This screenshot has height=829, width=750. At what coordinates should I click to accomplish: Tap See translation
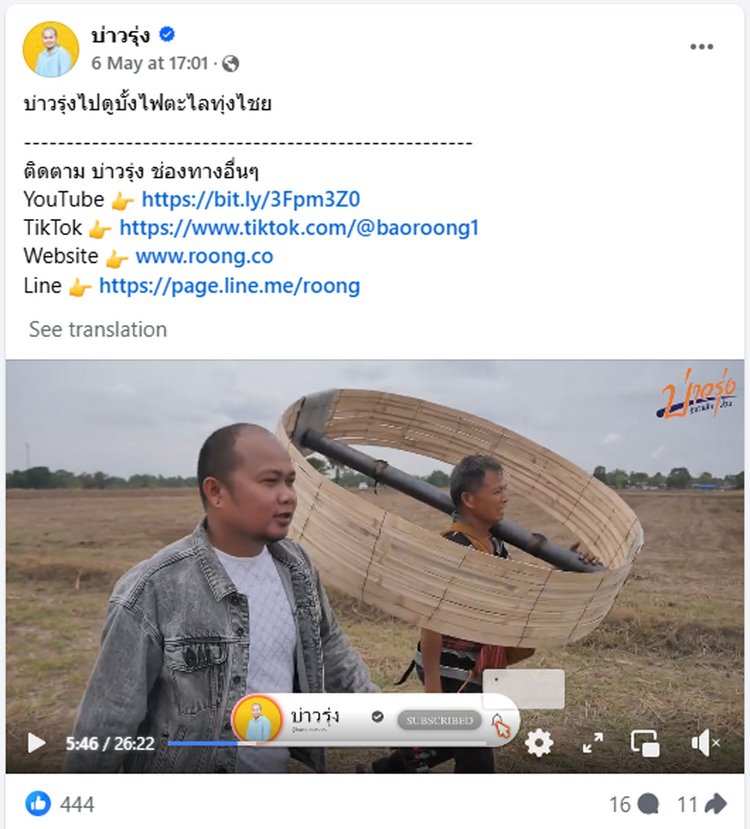(97, 329)
